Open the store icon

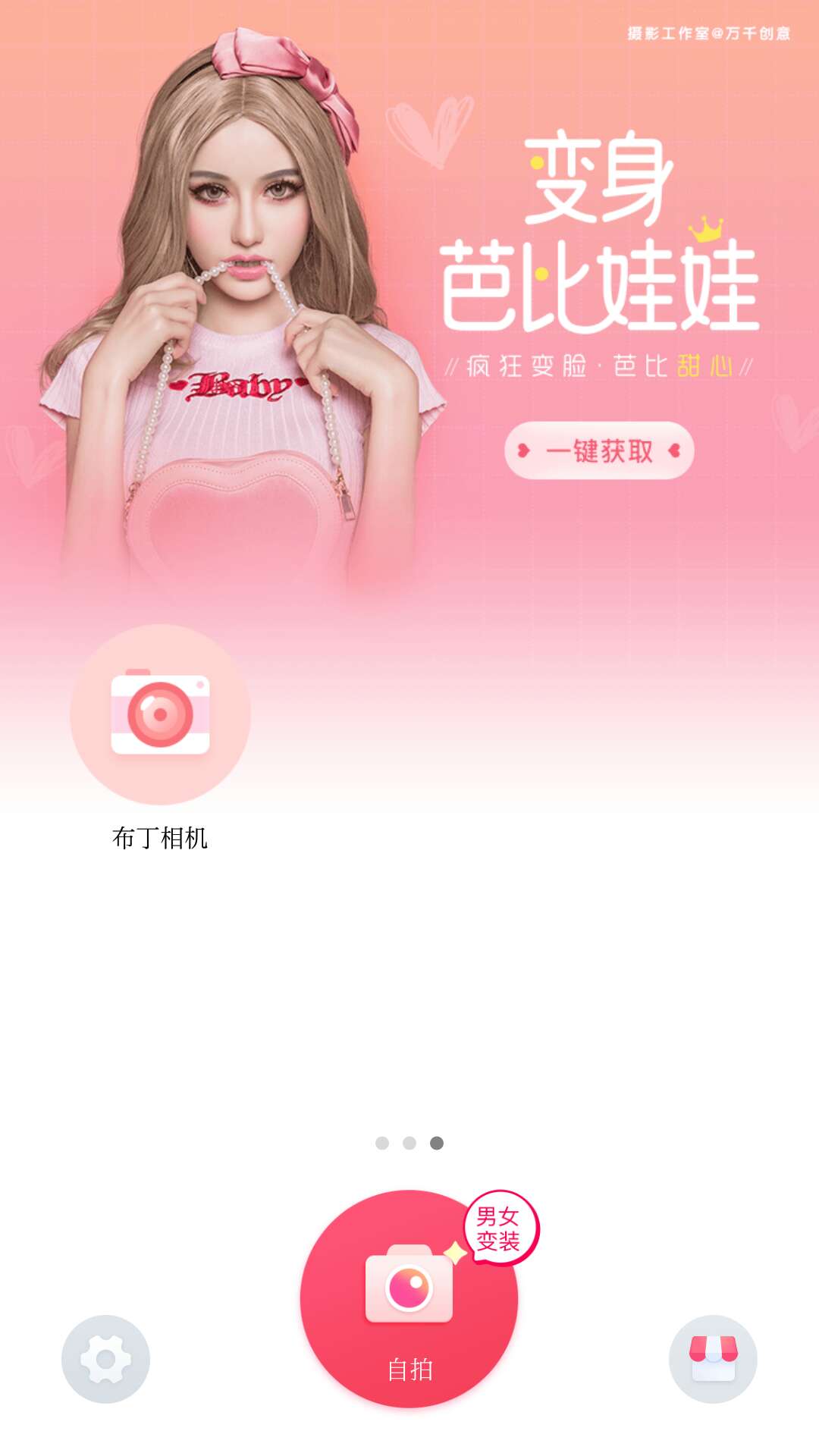point(713,1359)
